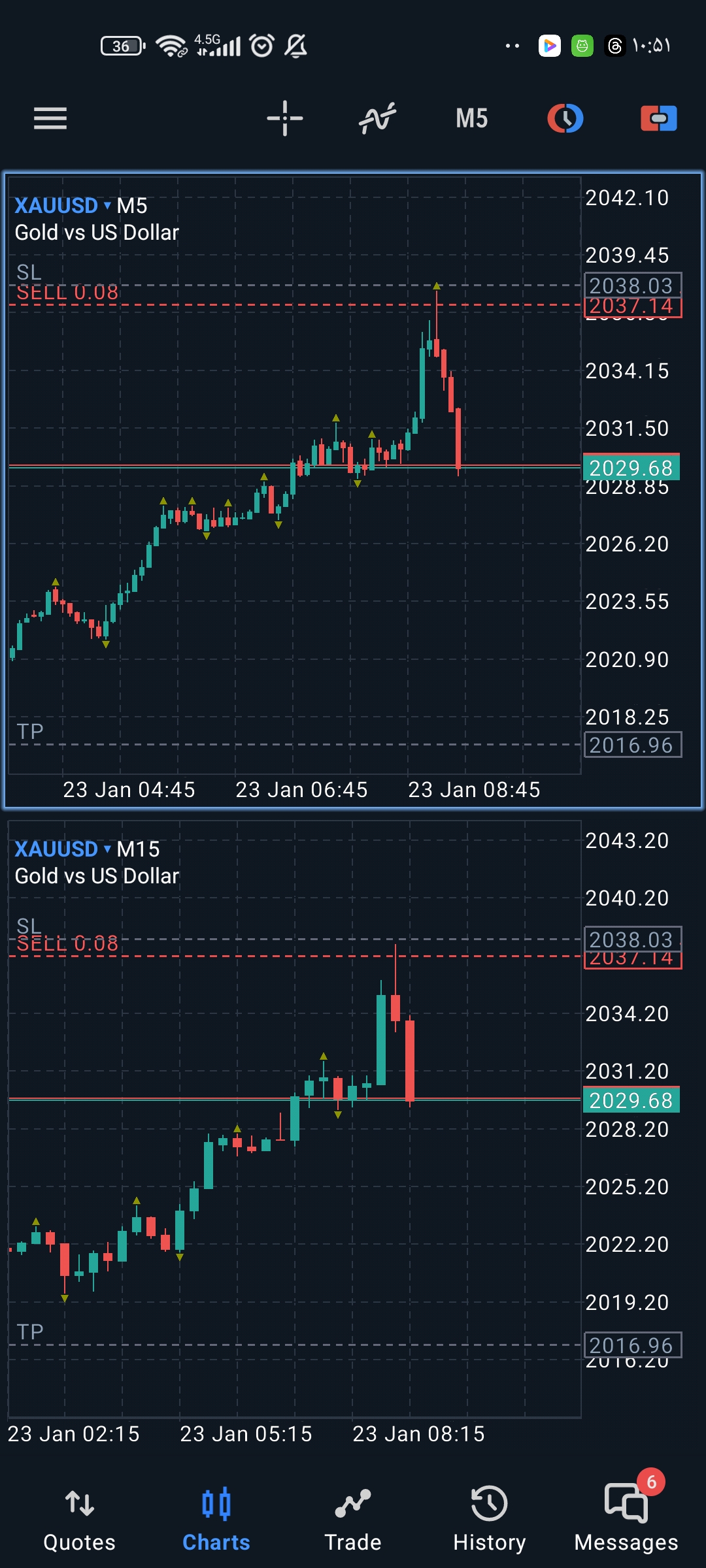Open the chart objects clock icon
This screenshot has width=706, height=1568.
pos(565,118)
